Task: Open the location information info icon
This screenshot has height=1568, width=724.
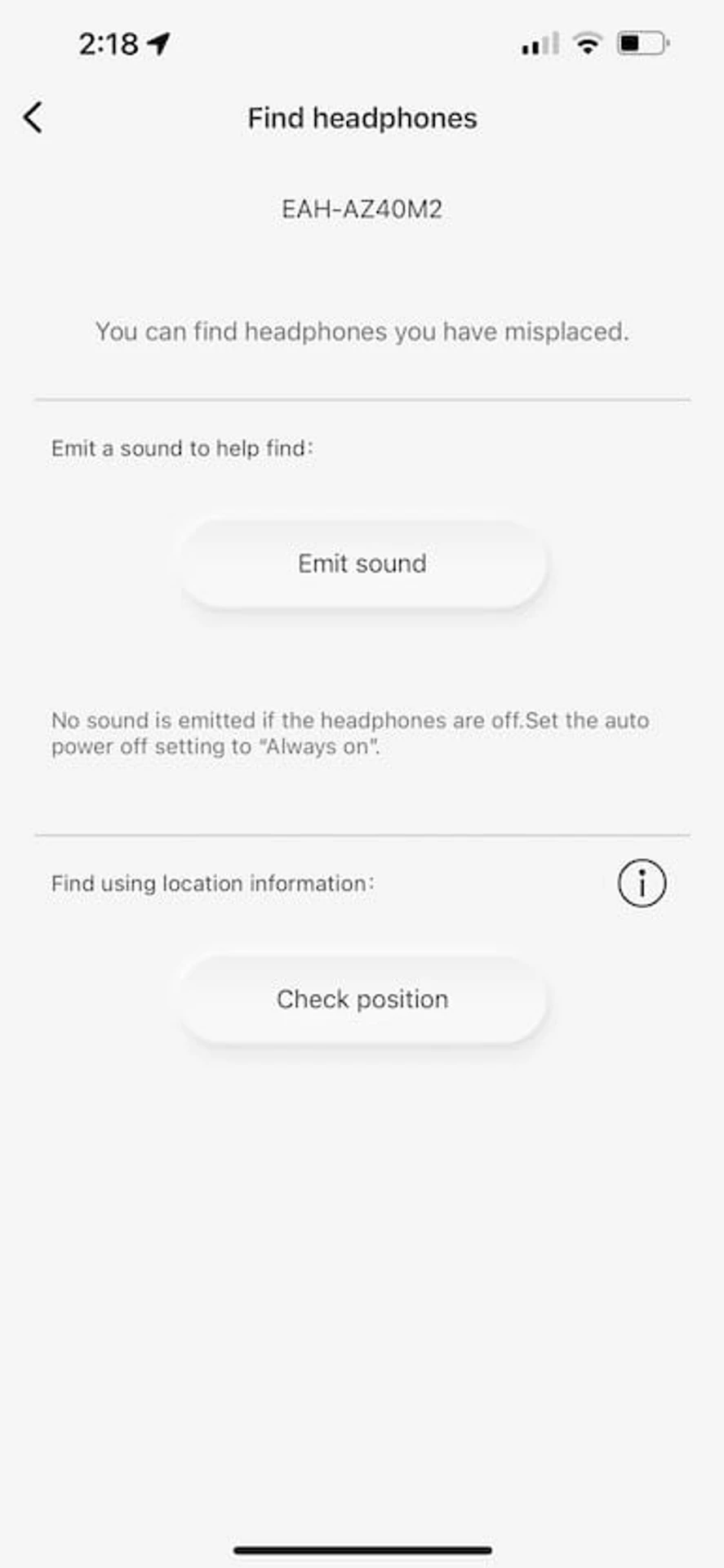Action: pyautogui.click(x=642, y=883)
